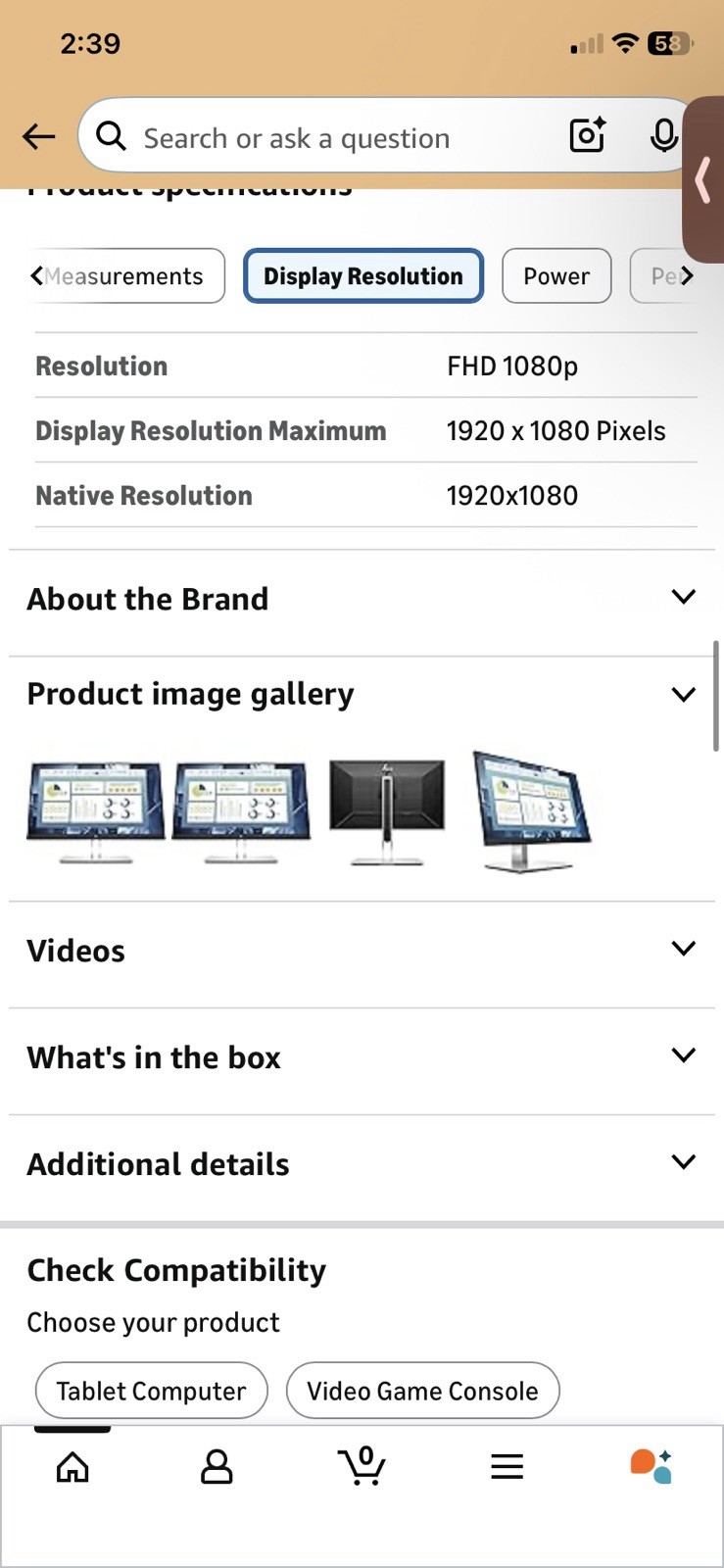Select the Display Resolution chip
724x1568 pixels.
click(x=362, y=276)
